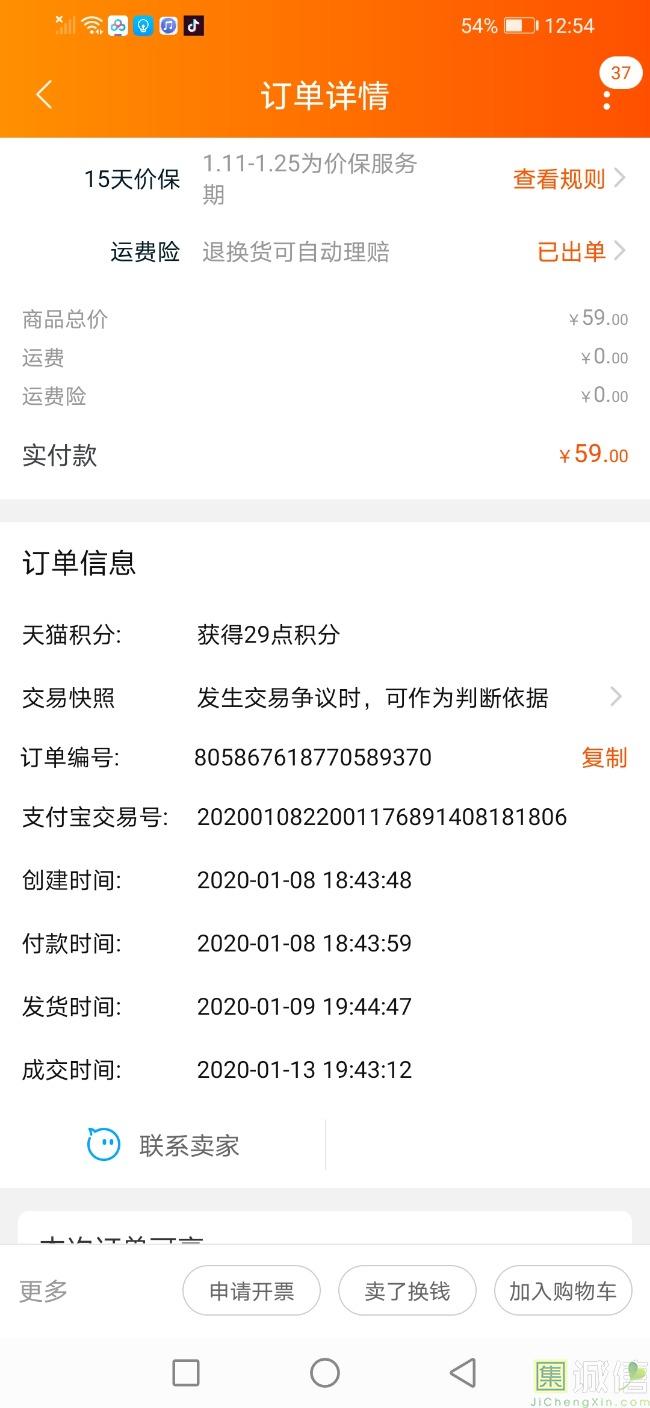Request an invoice with 申请开票

point(251,1291)
